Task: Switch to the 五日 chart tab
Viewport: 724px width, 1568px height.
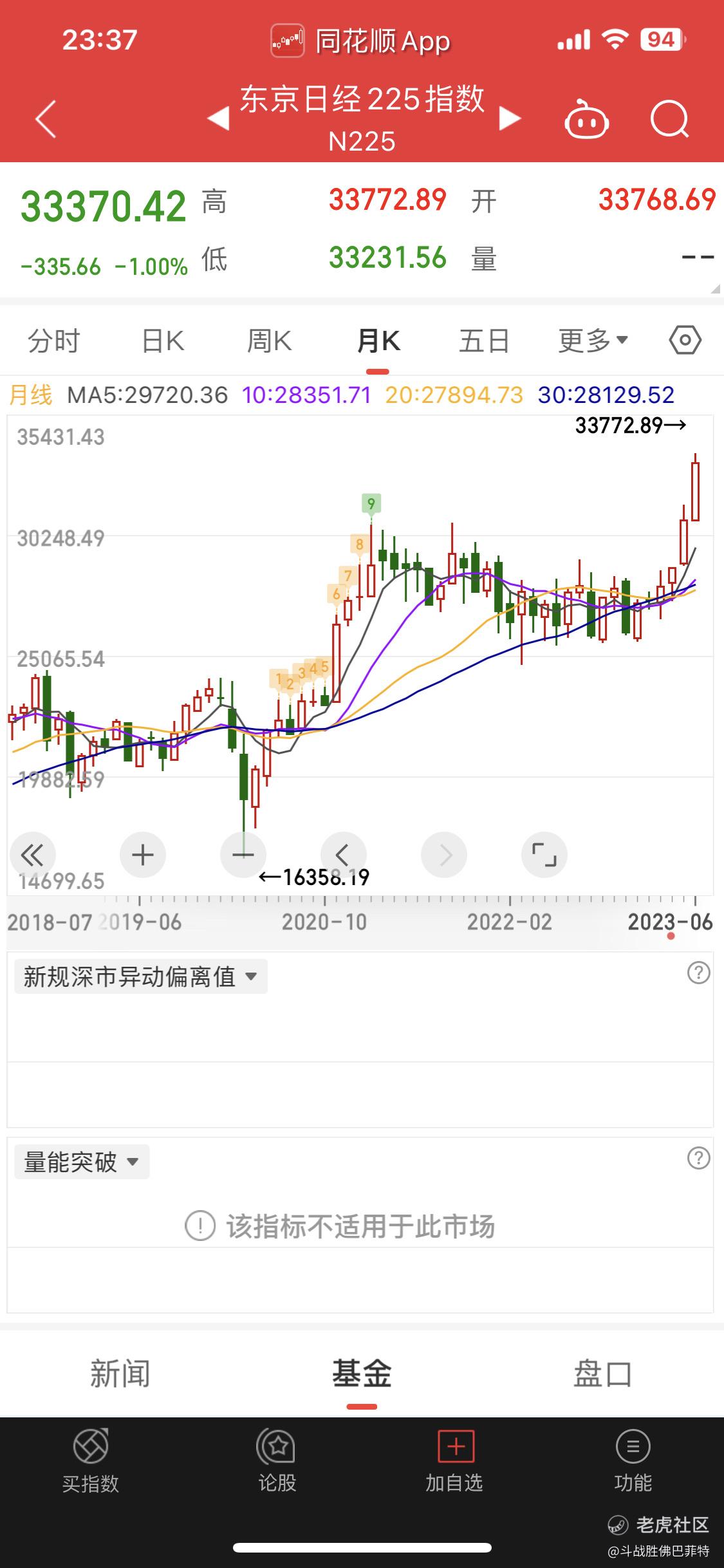Action: click(x=484, y=341)
